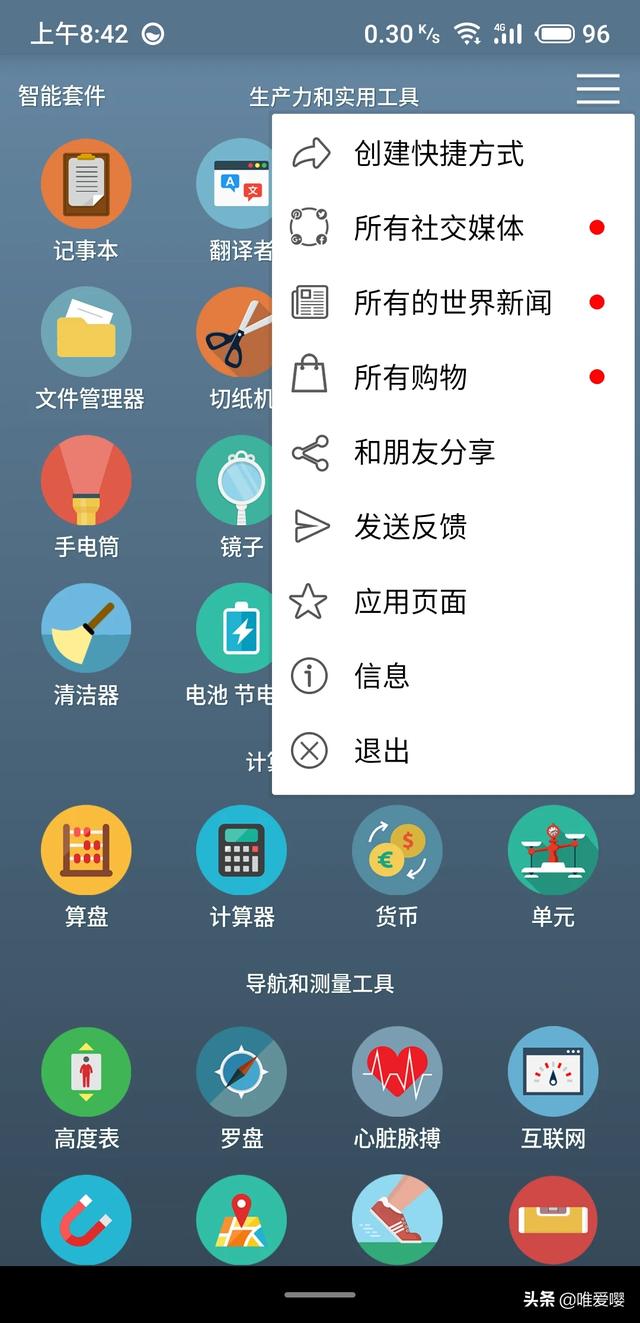640x1323 pixels.
Task: Tap the hamburger menu icon
Action: click(x=598, y=89)
